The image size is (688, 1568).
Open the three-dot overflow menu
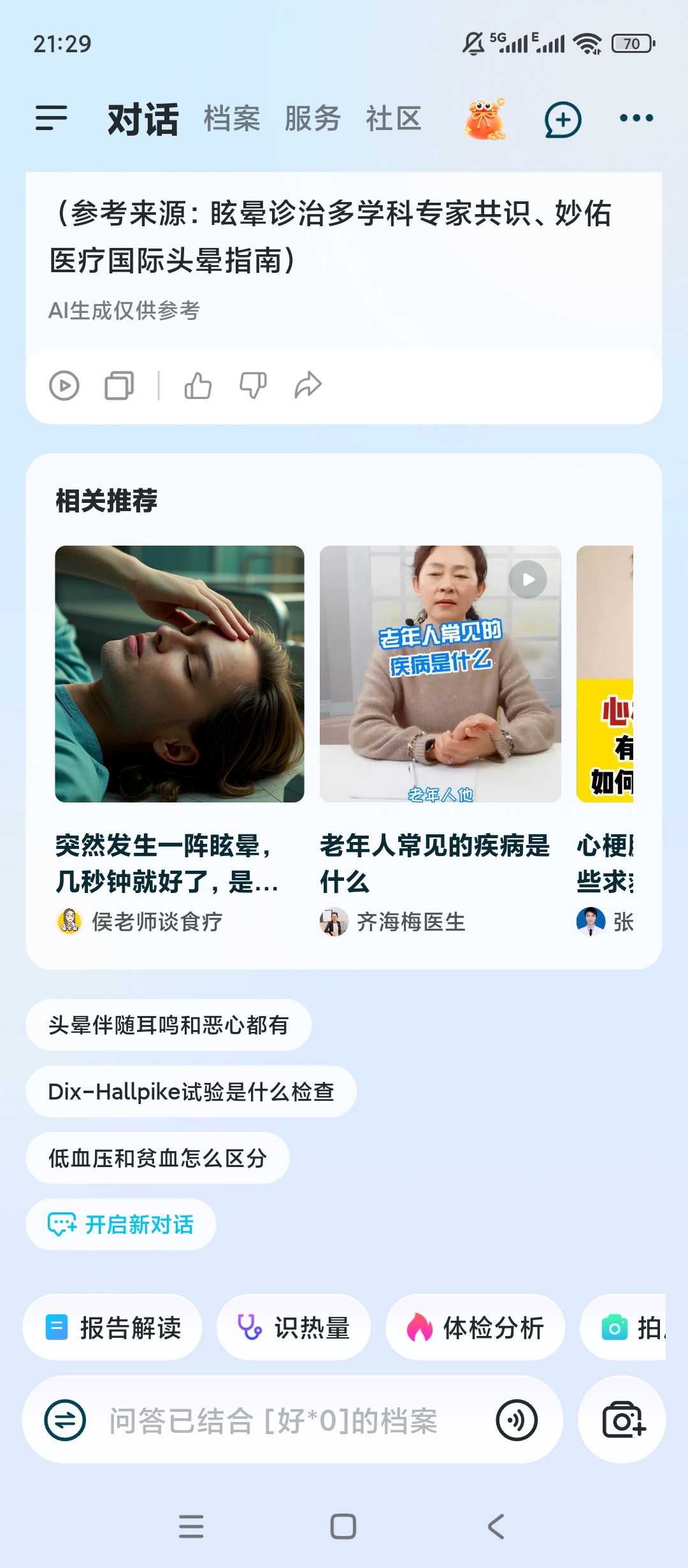pyautogui.click(x=636, y=119)
